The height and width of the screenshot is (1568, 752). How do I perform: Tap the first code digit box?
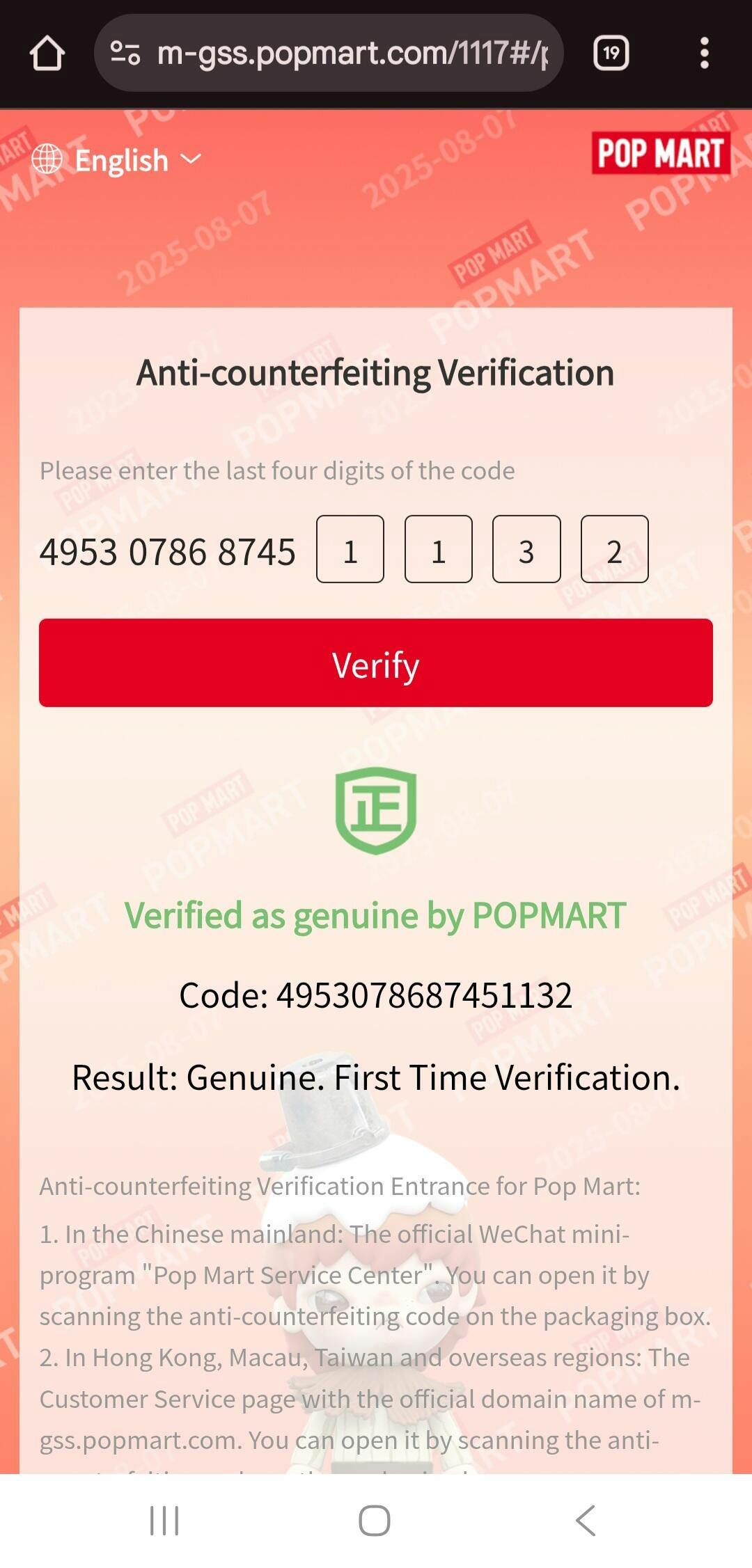(350, 549)
